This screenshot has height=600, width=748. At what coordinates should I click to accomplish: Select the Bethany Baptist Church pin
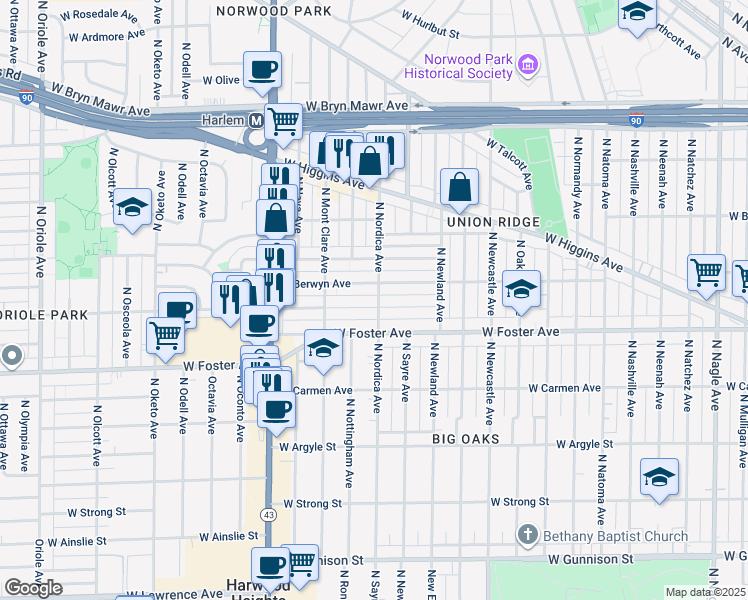point(528,535)
